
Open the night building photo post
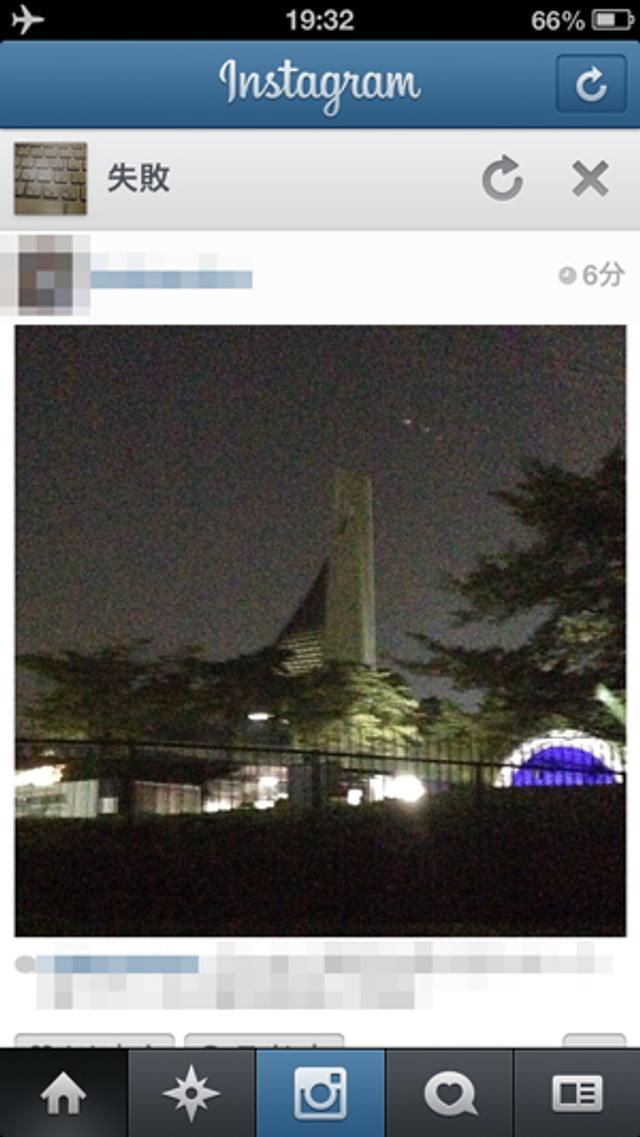coord(320,630)
